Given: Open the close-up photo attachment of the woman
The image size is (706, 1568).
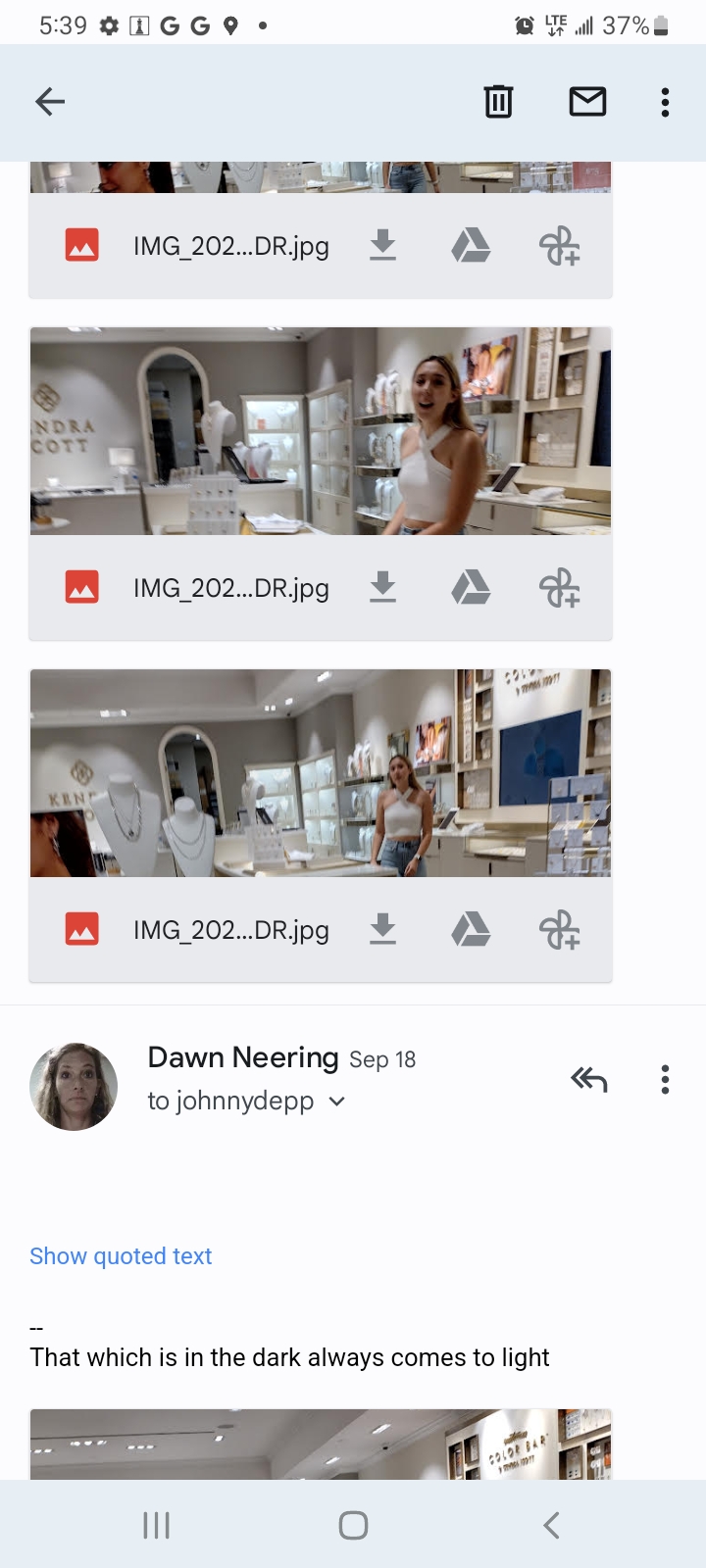Looking at the screenshot, I should point(321,431).
